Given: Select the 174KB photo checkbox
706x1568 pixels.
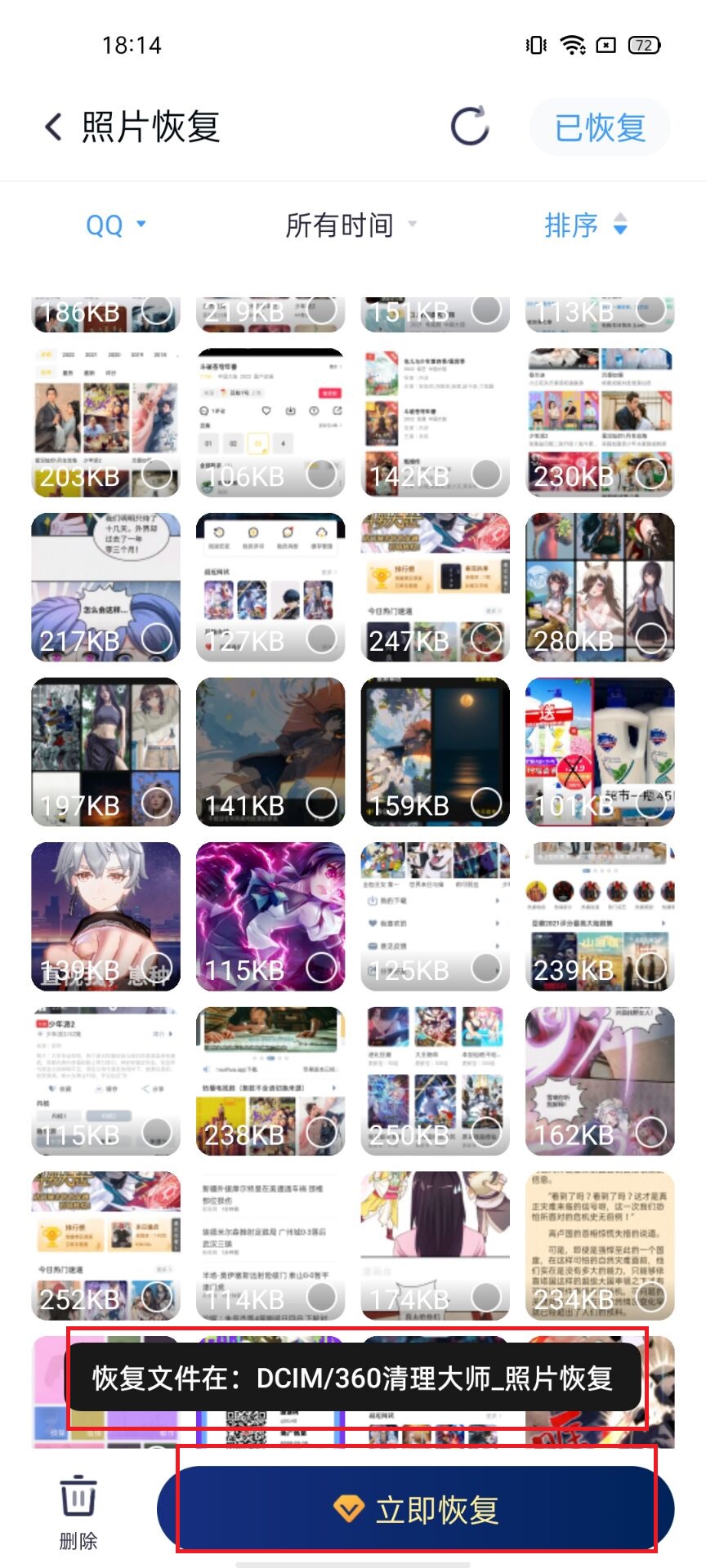Looking at the screenshot, I should tap(486, 1297).
